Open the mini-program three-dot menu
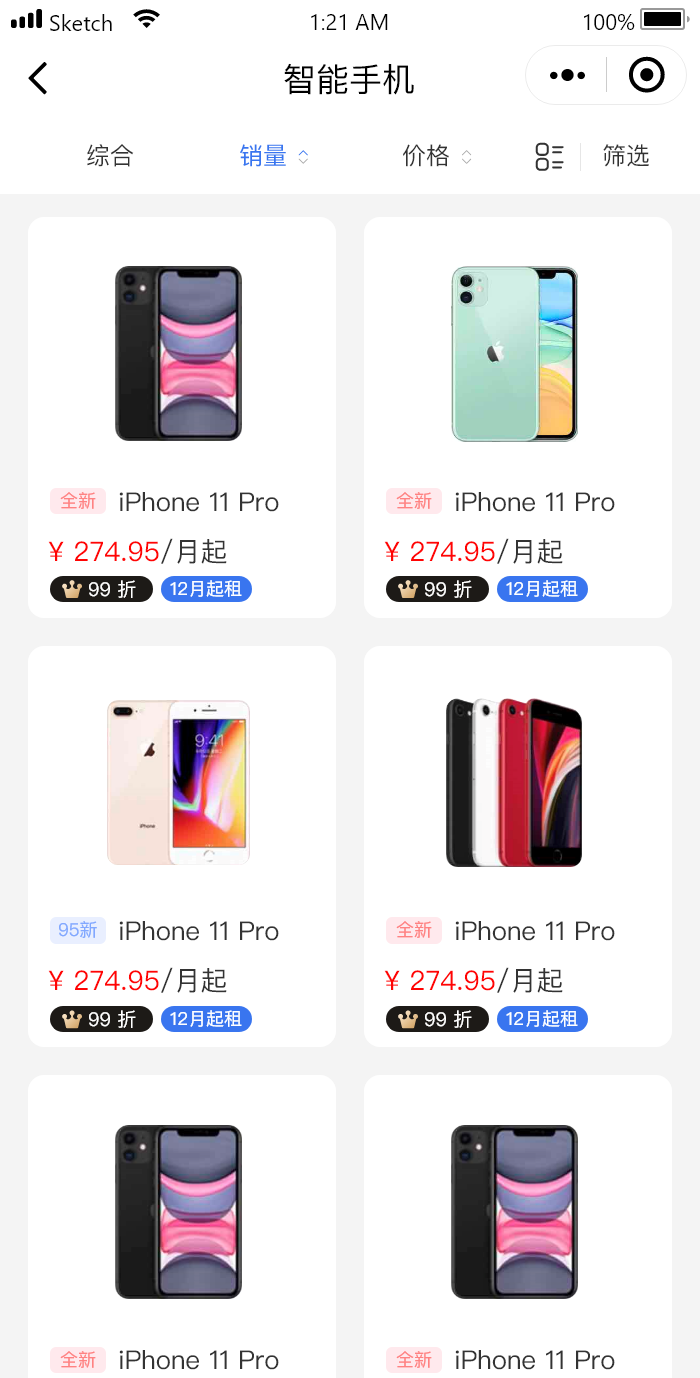 [567, 75]
